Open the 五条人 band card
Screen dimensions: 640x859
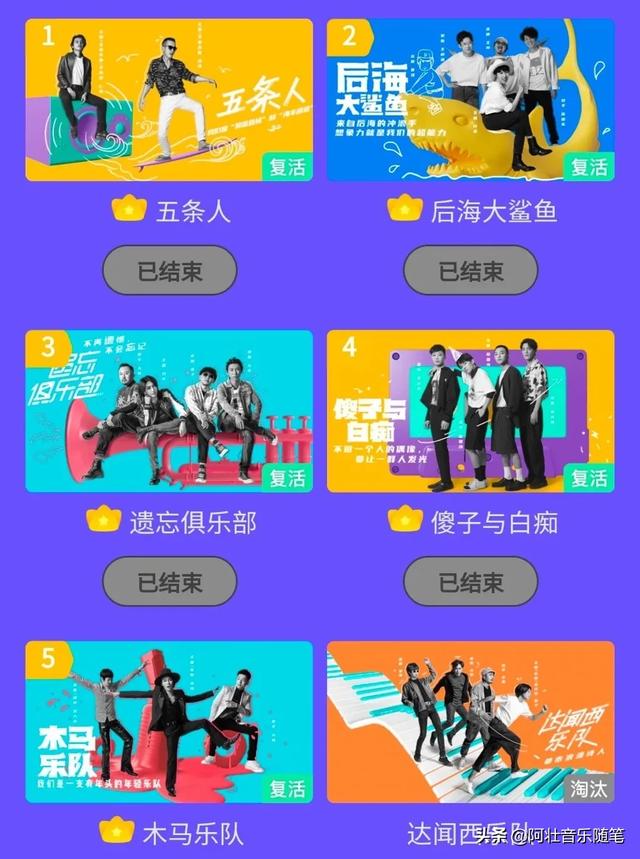[169, 100]
